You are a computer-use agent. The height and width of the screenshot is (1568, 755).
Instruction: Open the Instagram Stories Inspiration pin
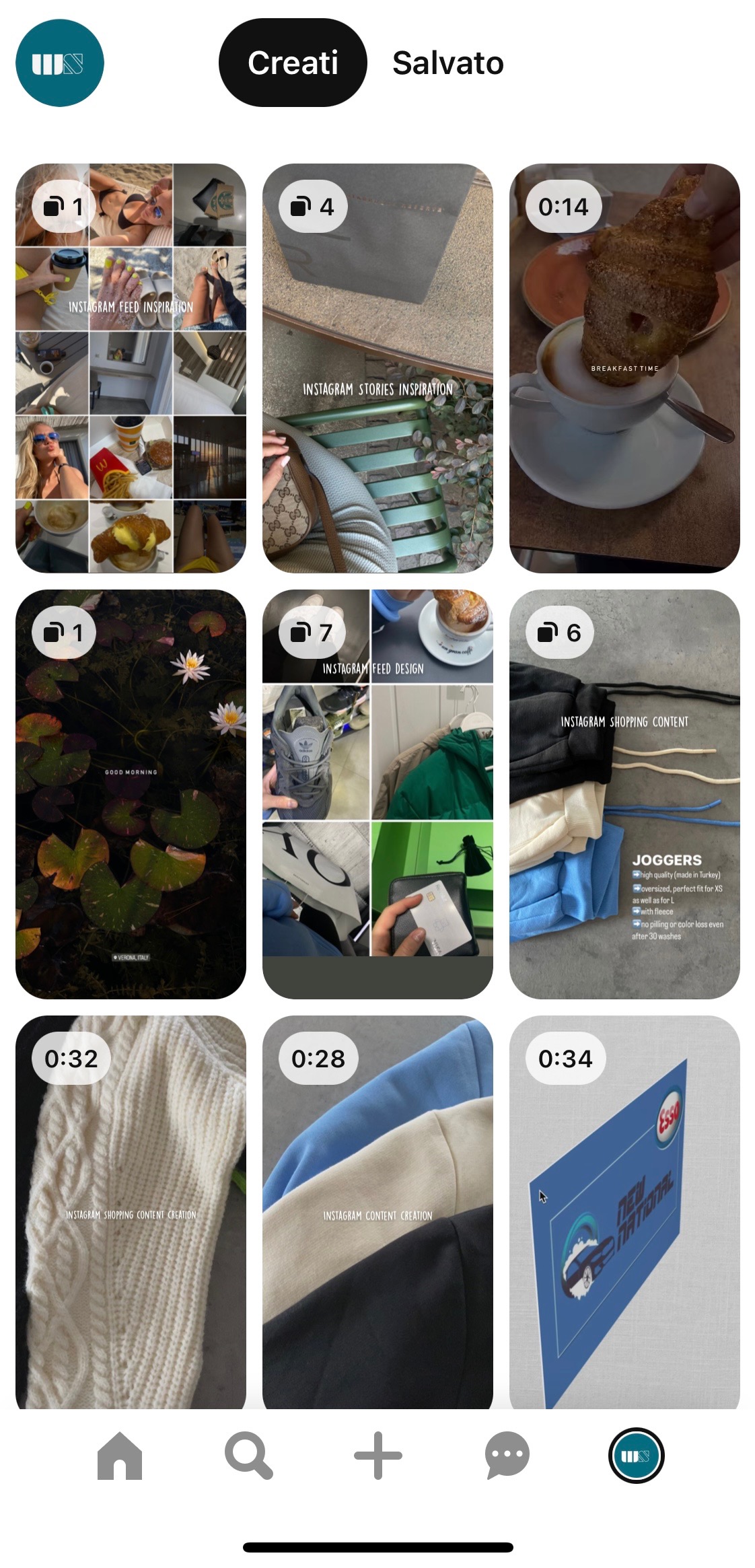tap(377, 368)
